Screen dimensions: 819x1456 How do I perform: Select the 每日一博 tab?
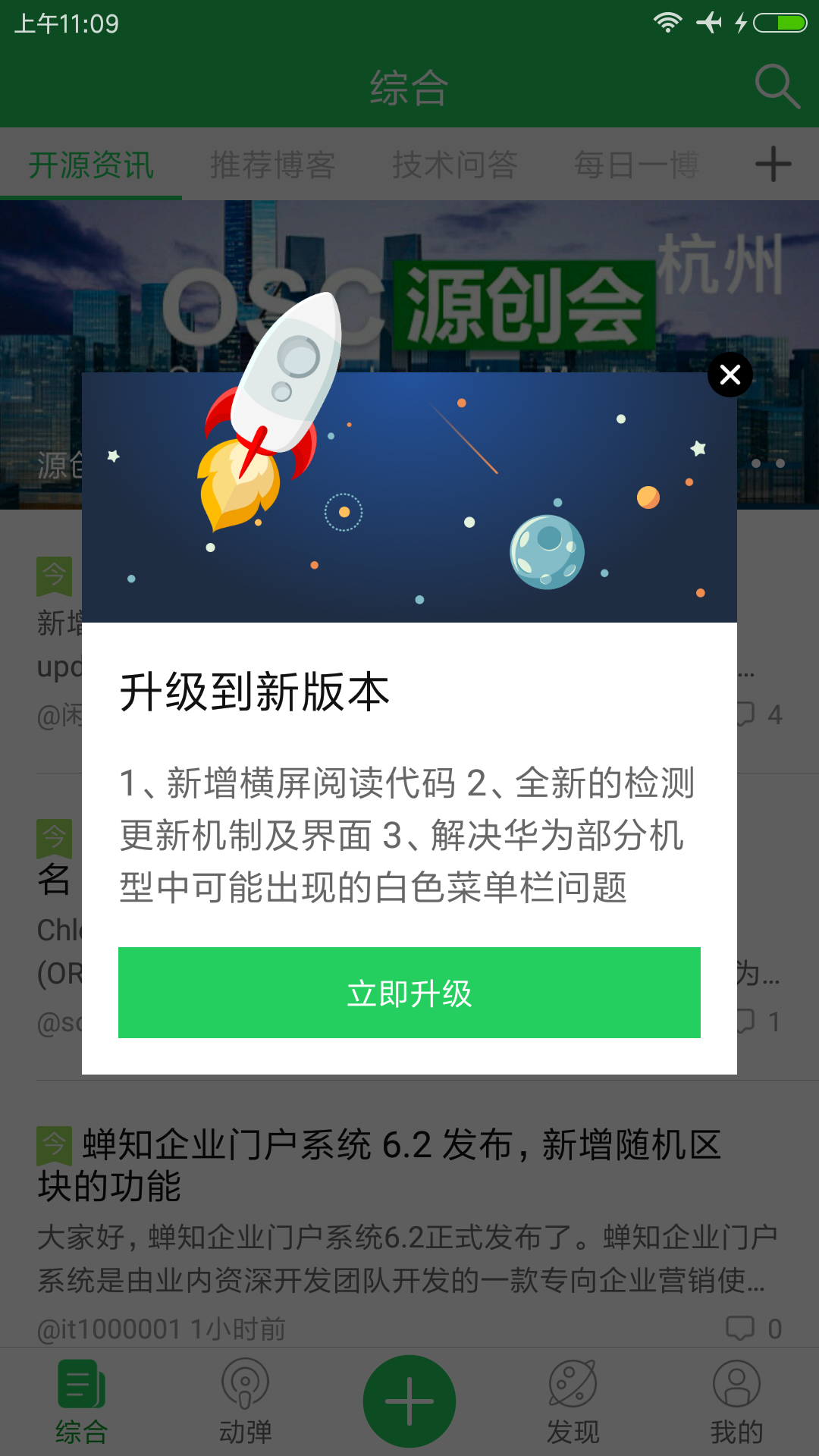[x=635, y=165]
